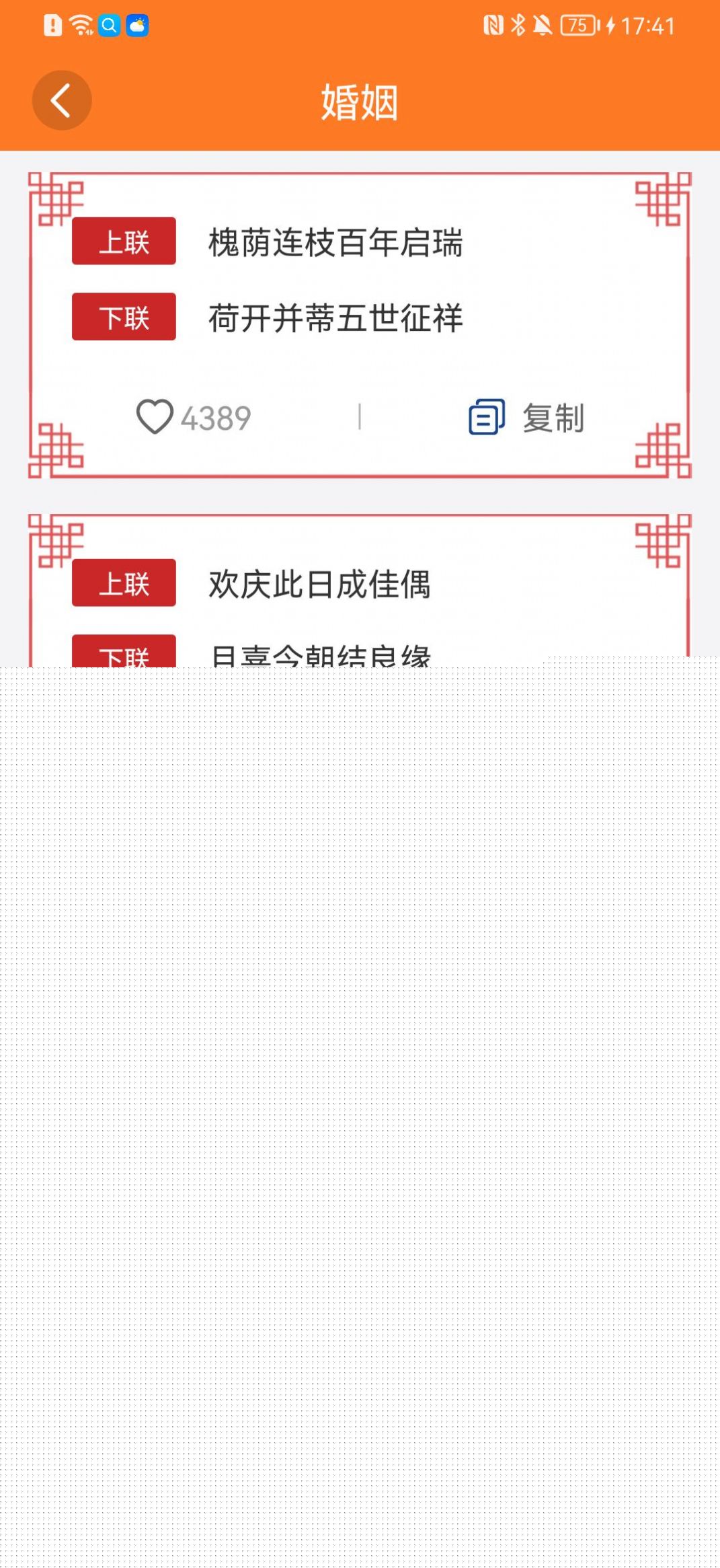
Task: Click the like count 4389
Action: (x=215, y=417)
